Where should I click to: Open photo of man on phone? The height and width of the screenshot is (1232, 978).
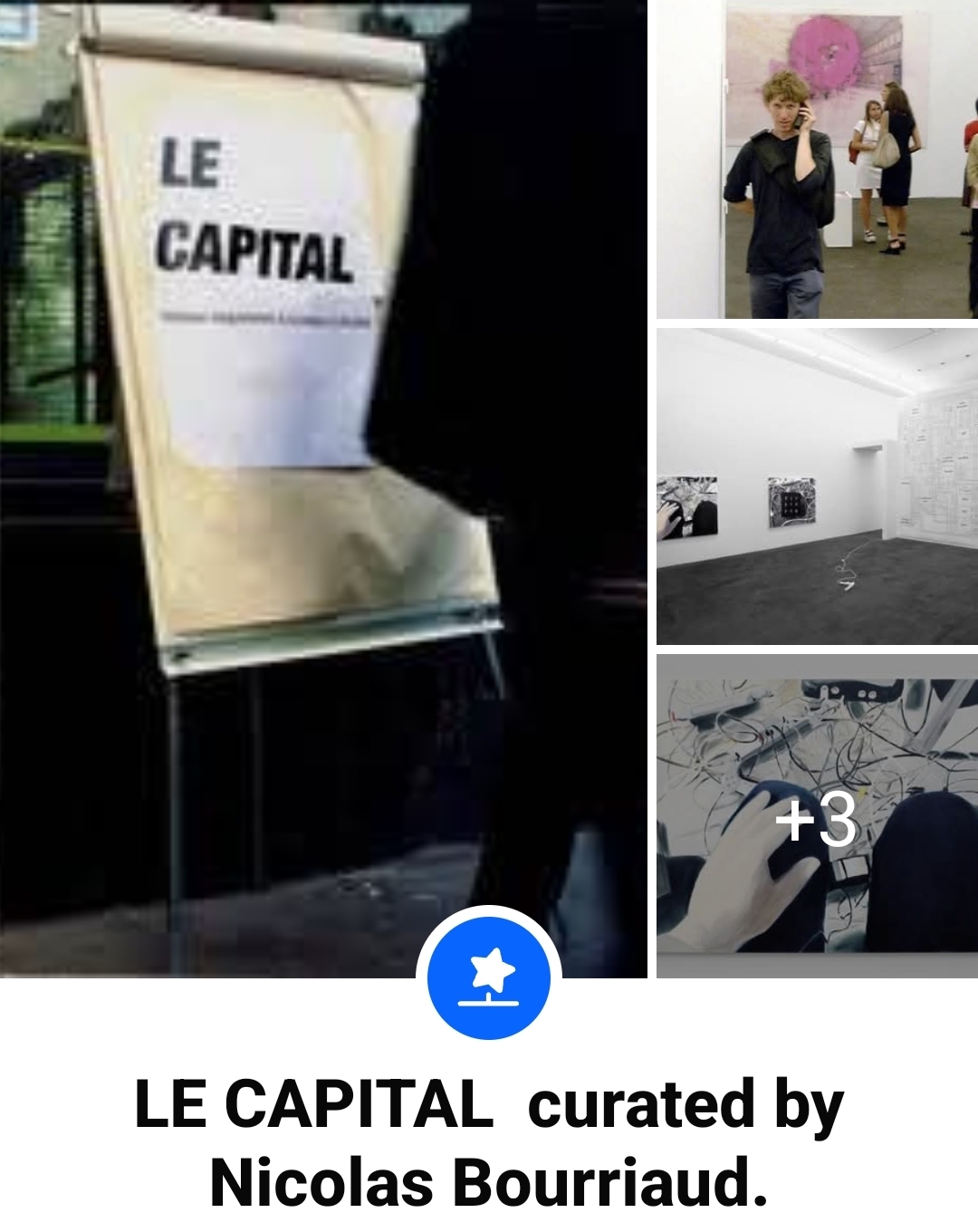click(x=817, y=159)
